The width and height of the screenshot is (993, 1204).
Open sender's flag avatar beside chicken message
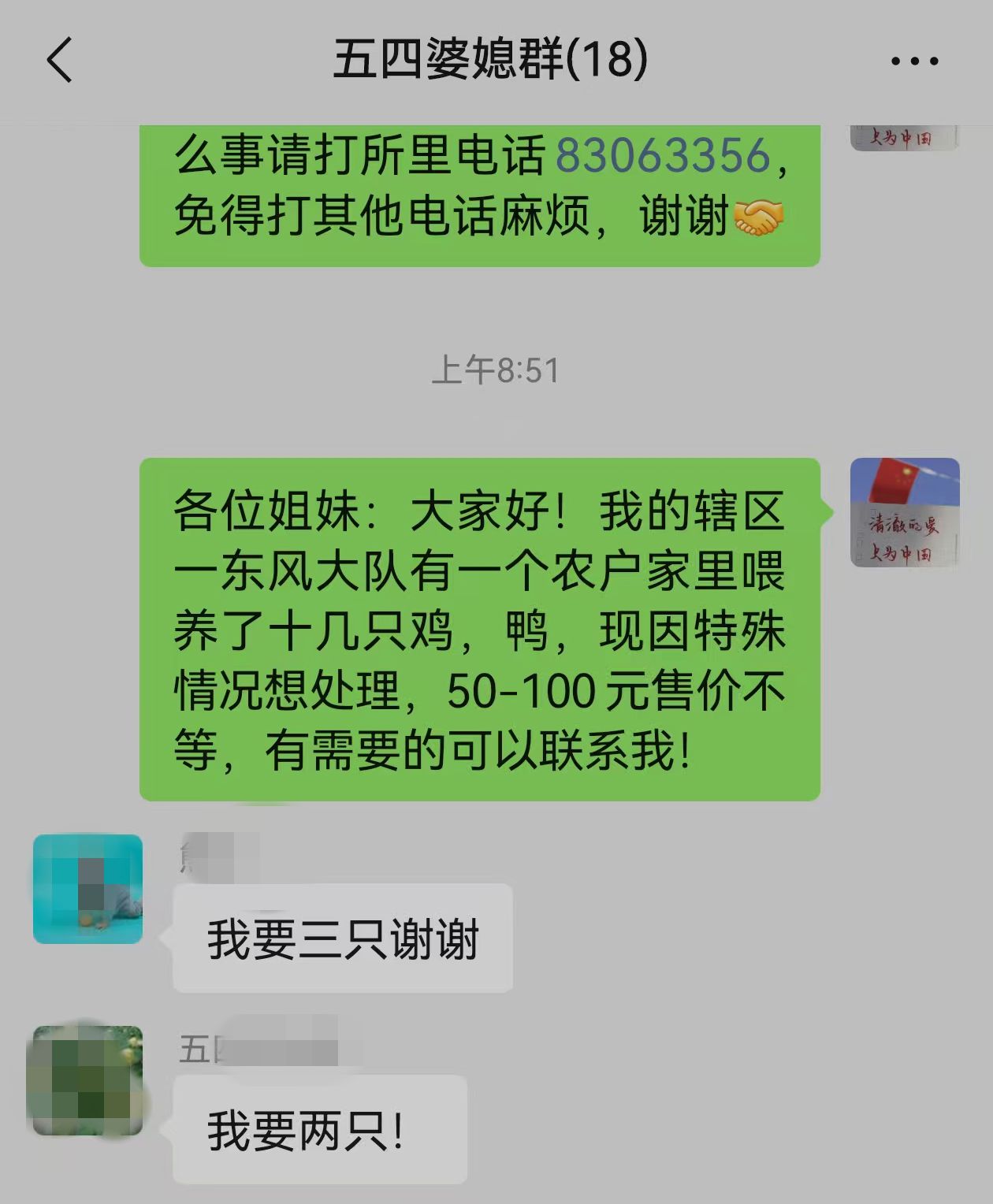point(905,512)
